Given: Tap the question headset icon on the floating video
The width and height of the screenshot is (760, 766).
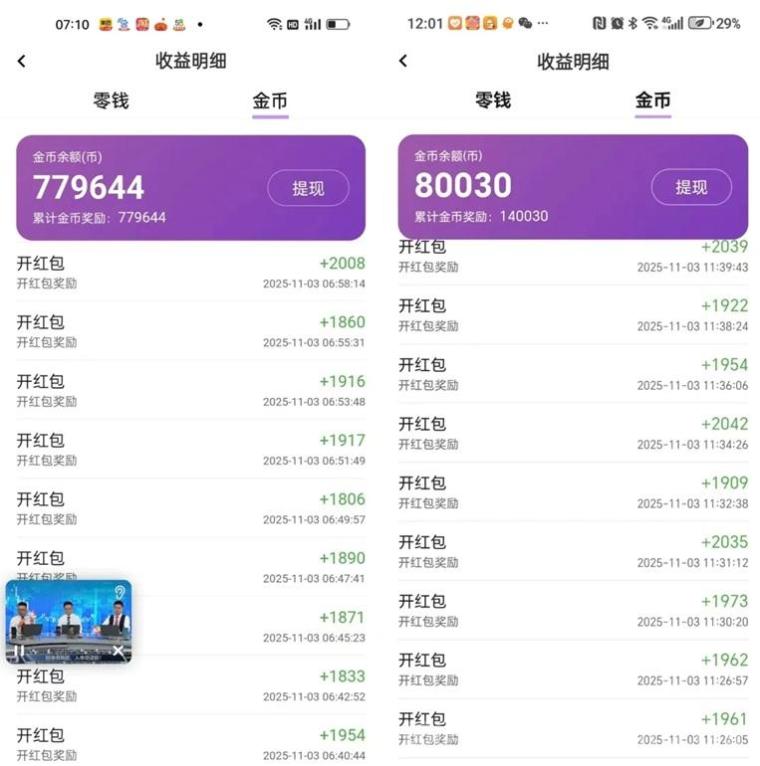Looking at the screenshot, I should click(x=120, y=592).
